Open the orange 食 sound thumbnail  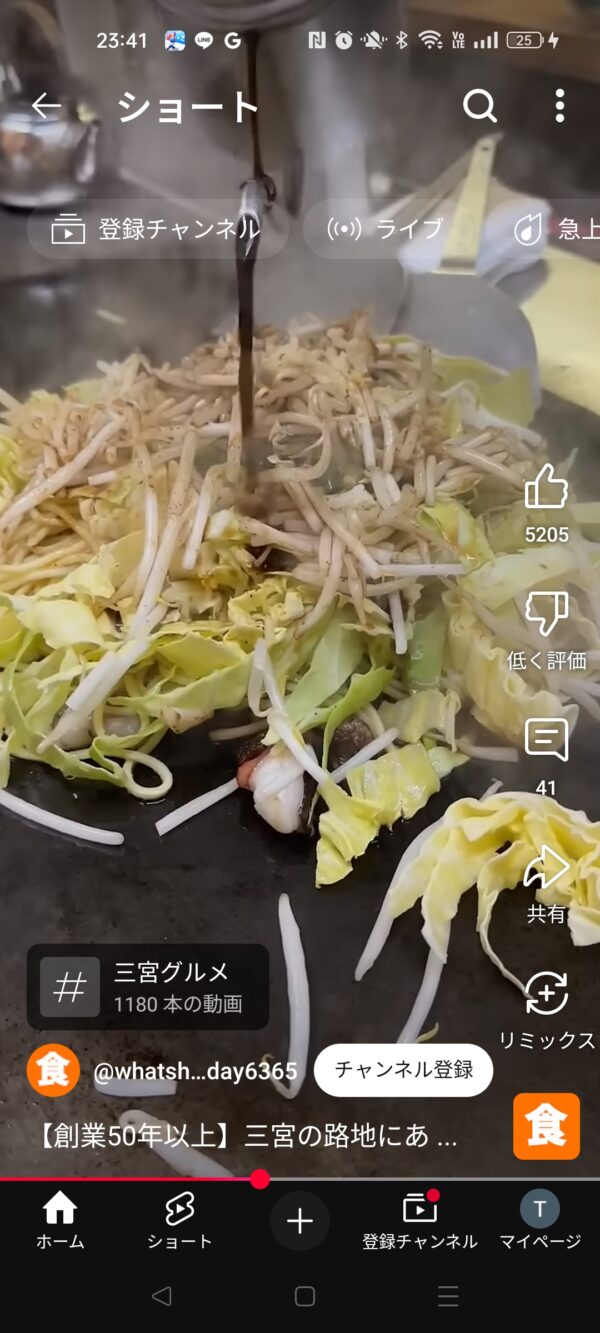pos(546,1126)
